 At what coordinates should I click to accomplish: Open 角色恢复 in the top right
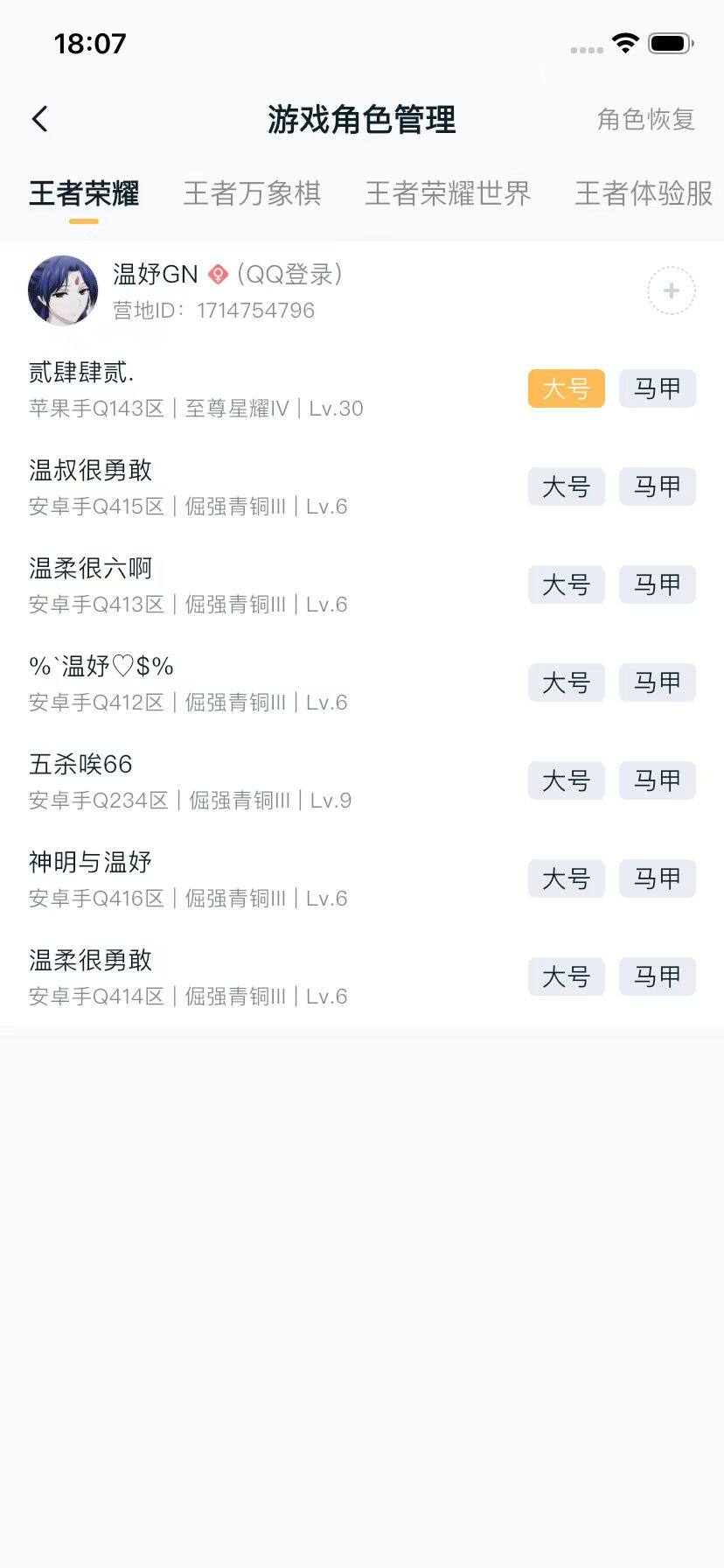[x=646, y=120]
